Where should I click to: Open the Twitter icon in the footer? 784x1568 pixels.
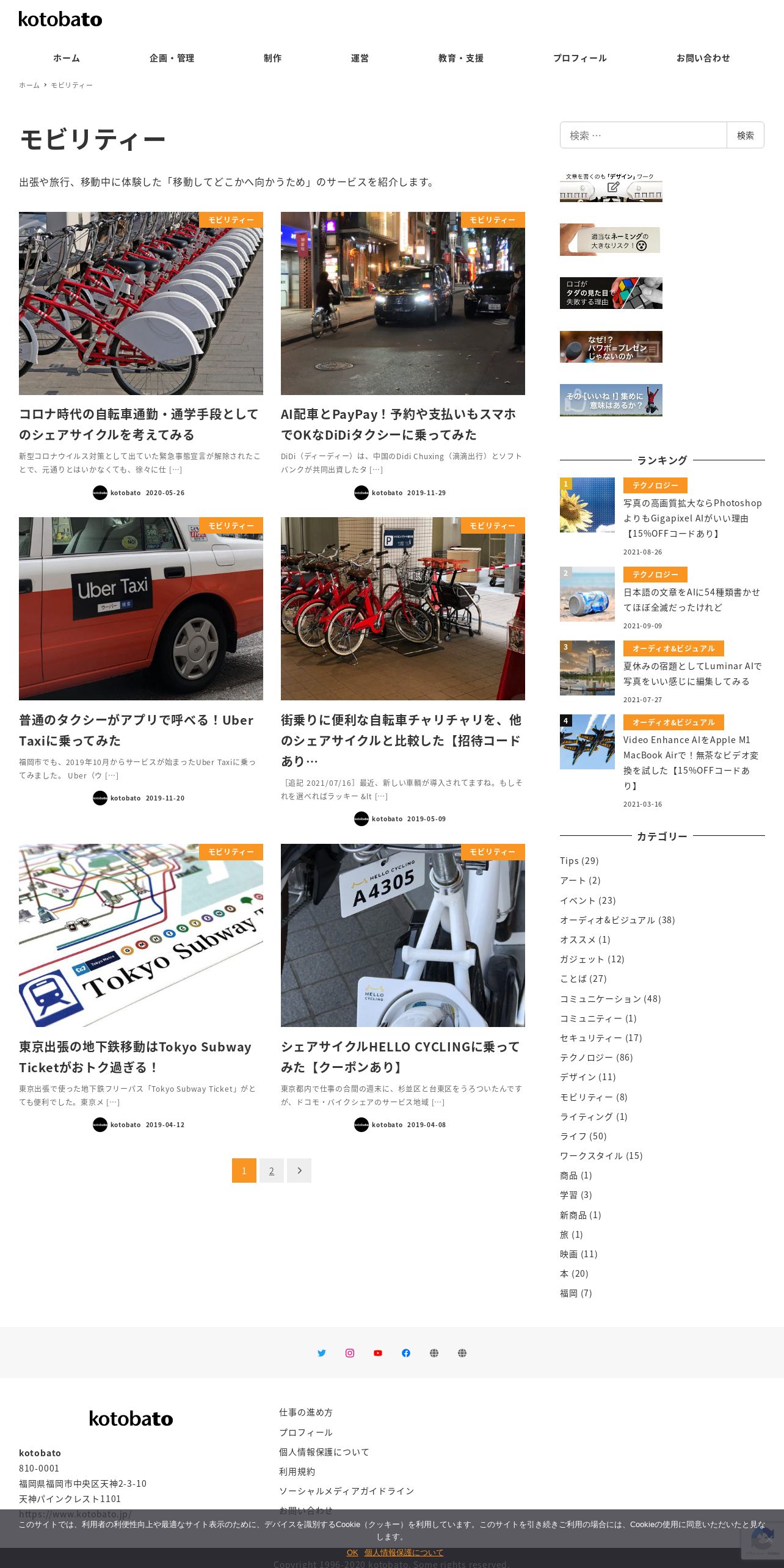point(322,1353)
